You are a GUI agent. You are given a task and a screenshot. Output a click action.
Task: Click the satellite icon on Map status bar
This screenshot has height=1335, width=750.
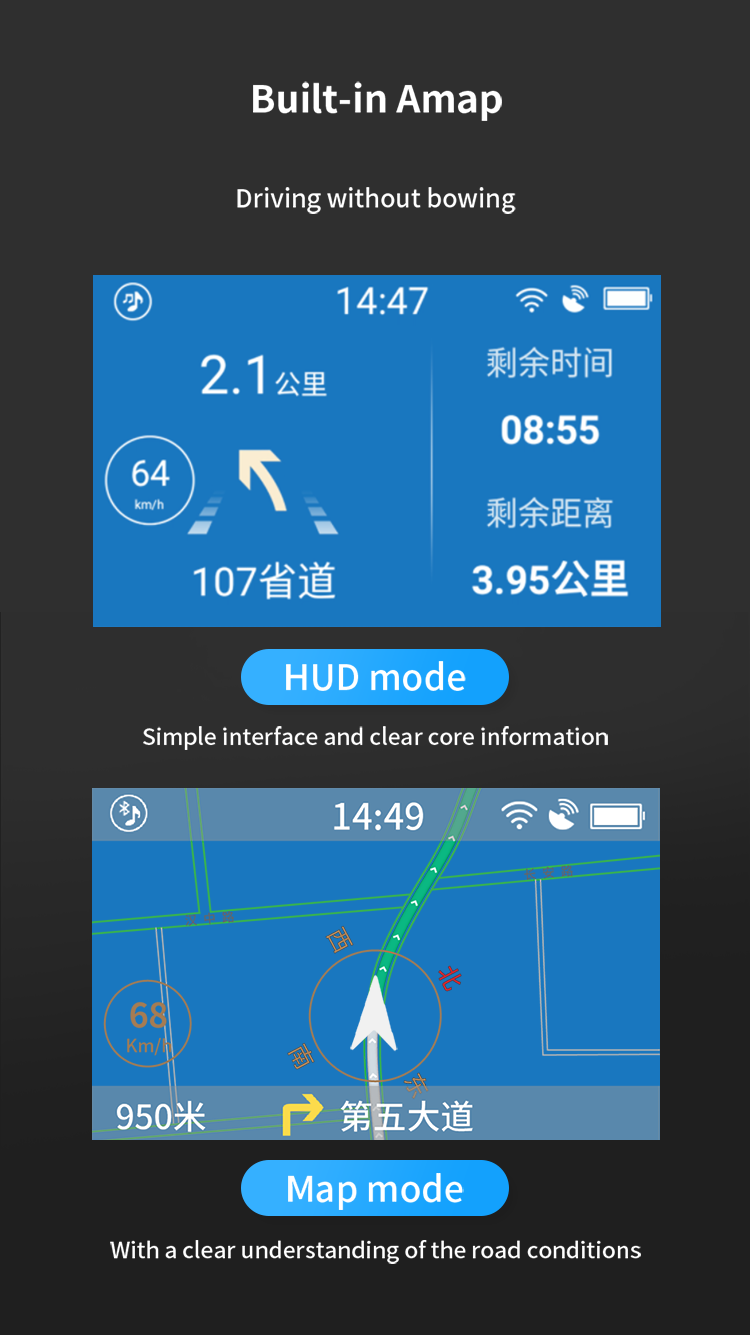(x=563, y=813)
